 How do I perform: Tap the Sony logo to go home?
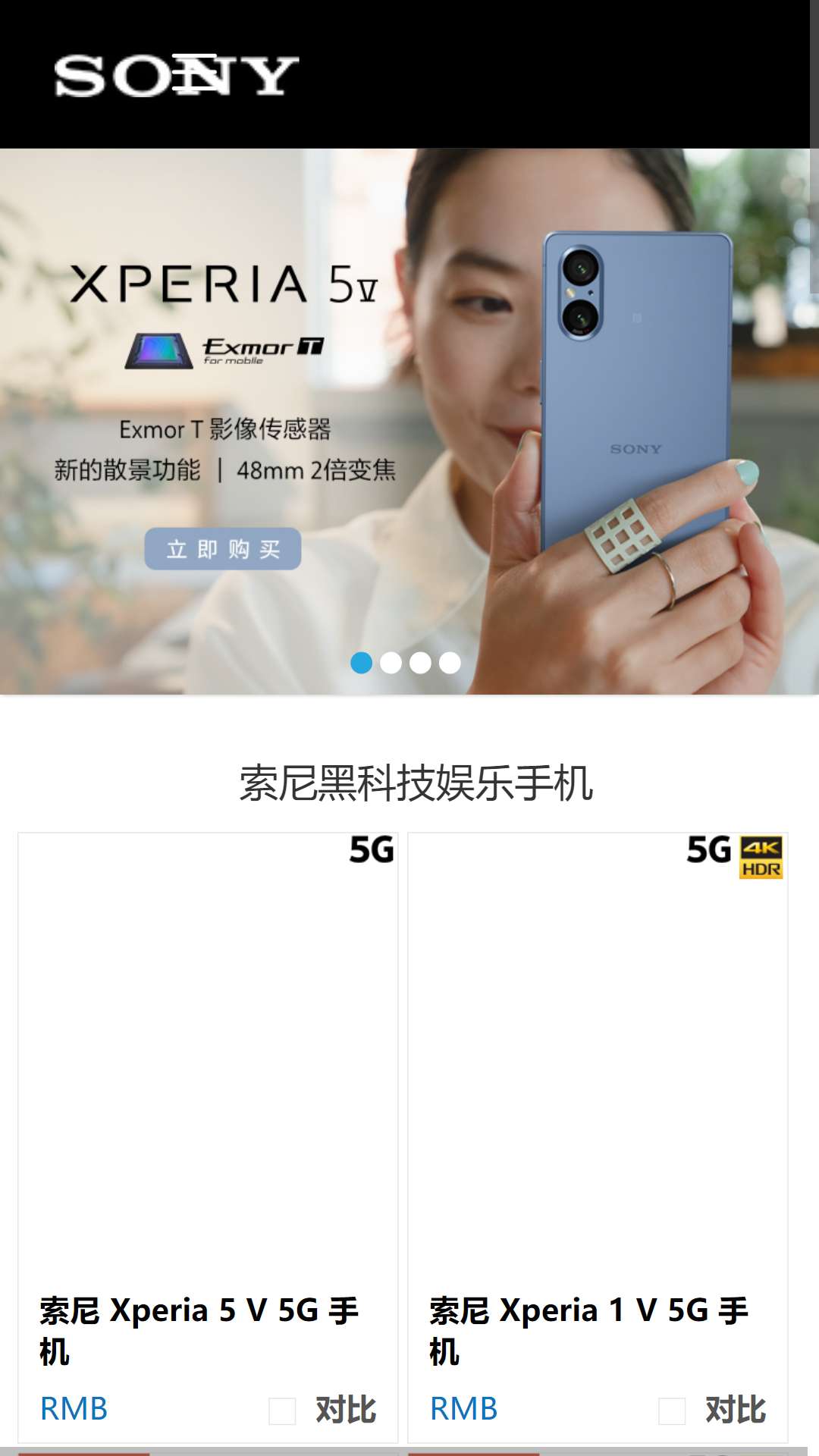click(177, 75)
